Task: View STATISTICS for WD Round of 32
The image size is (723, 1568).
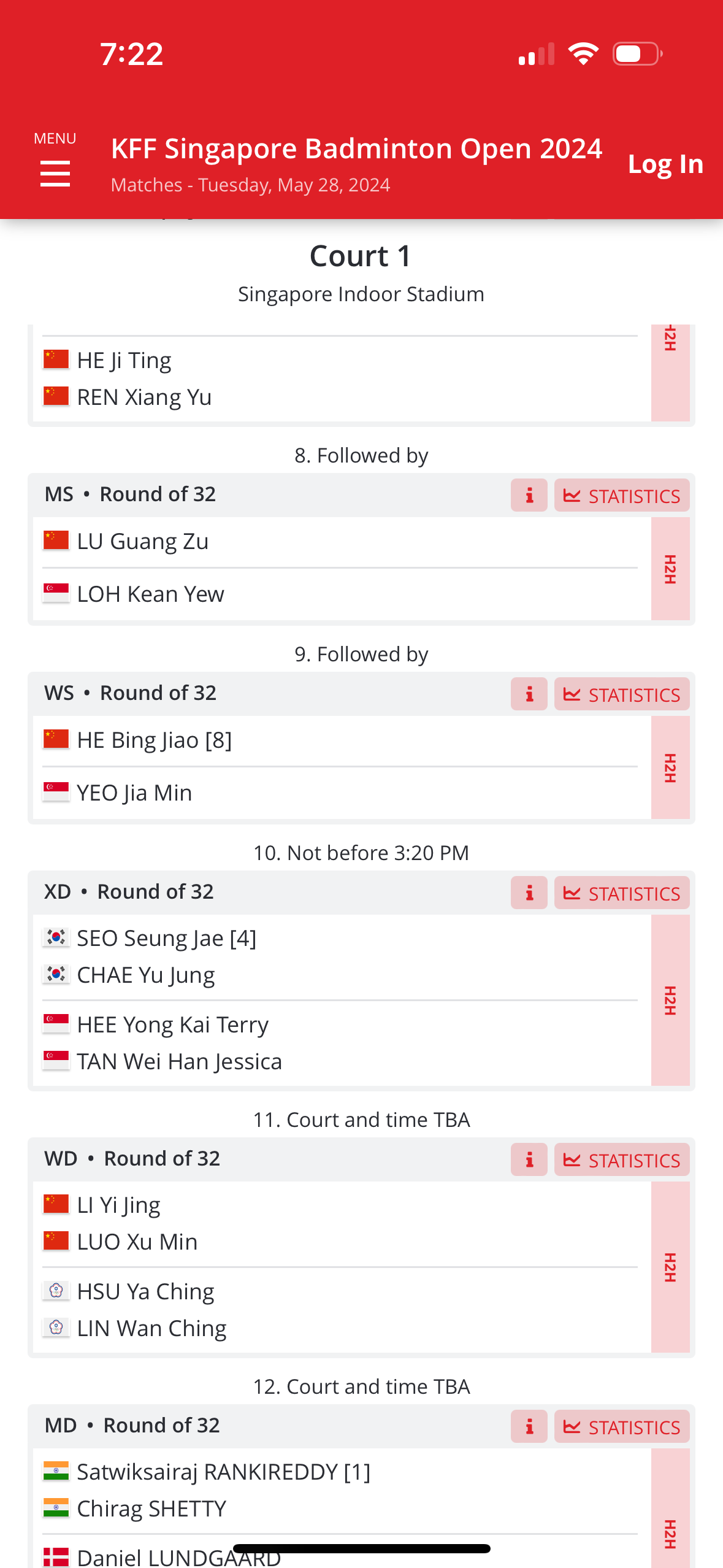Action: pyautogui.click(x=622, y=1159)
